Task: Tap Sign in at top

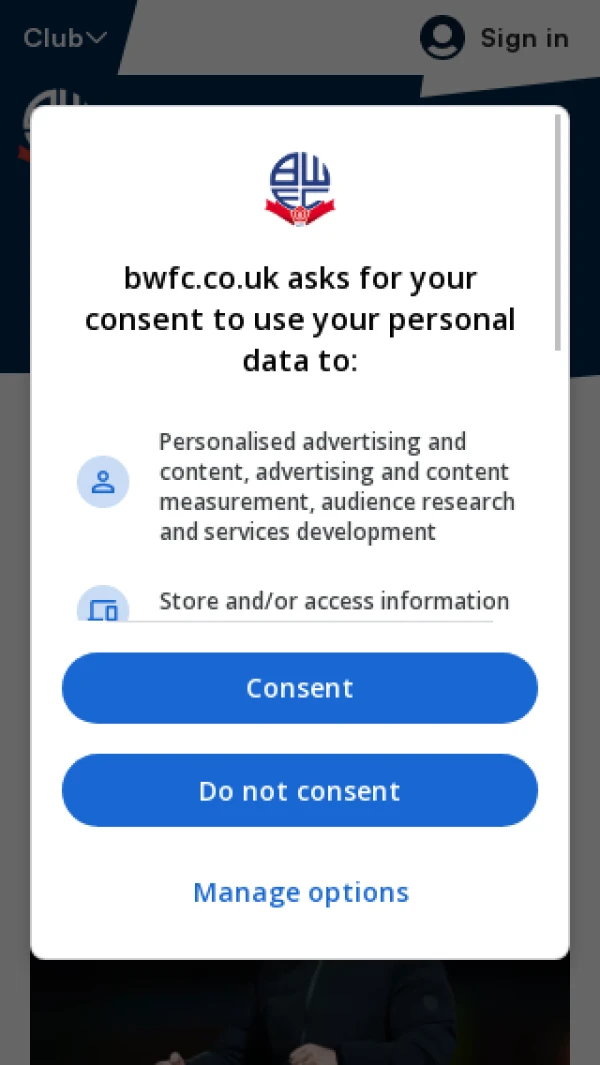Action: click(x=496, y=39)
